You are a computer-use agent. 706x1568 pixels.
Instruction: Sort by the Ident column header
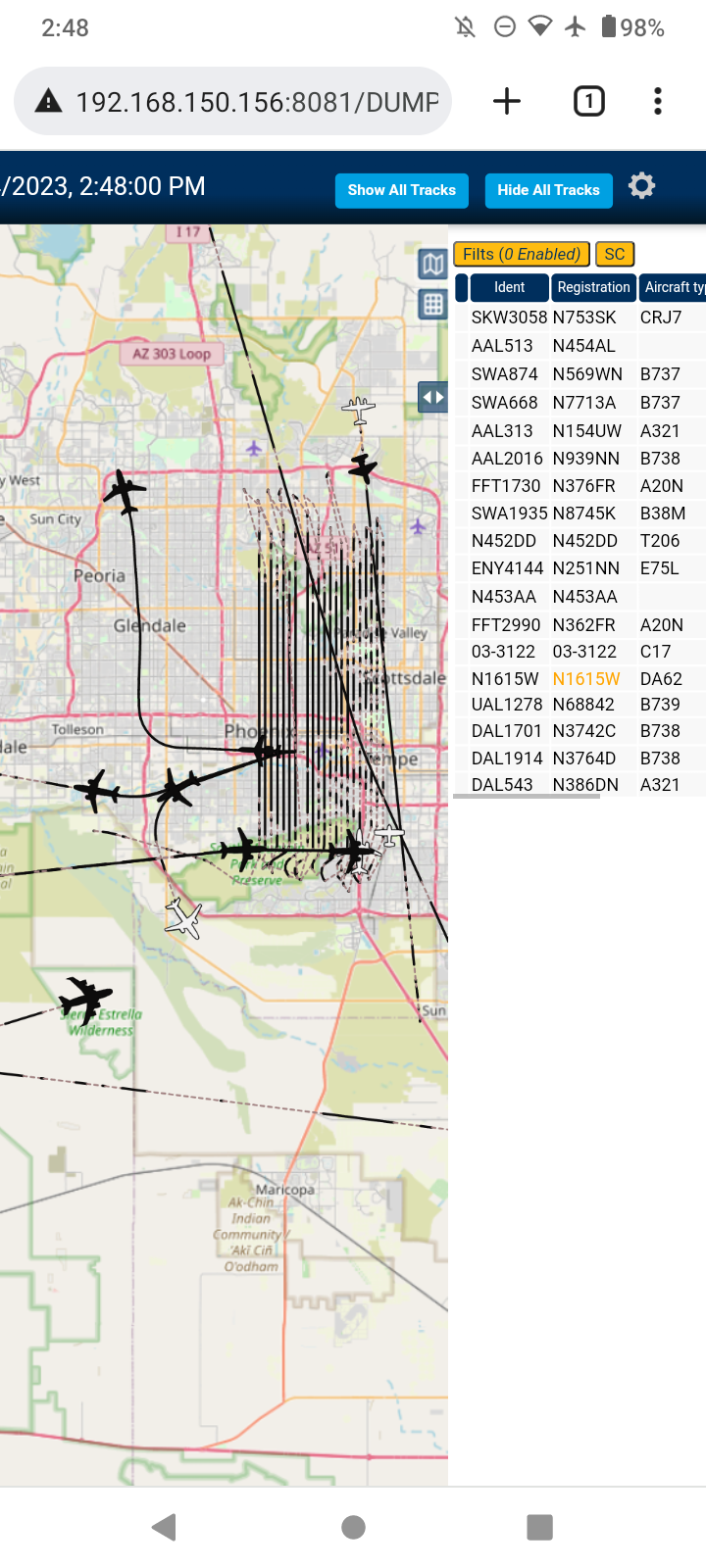coord(509,287)
